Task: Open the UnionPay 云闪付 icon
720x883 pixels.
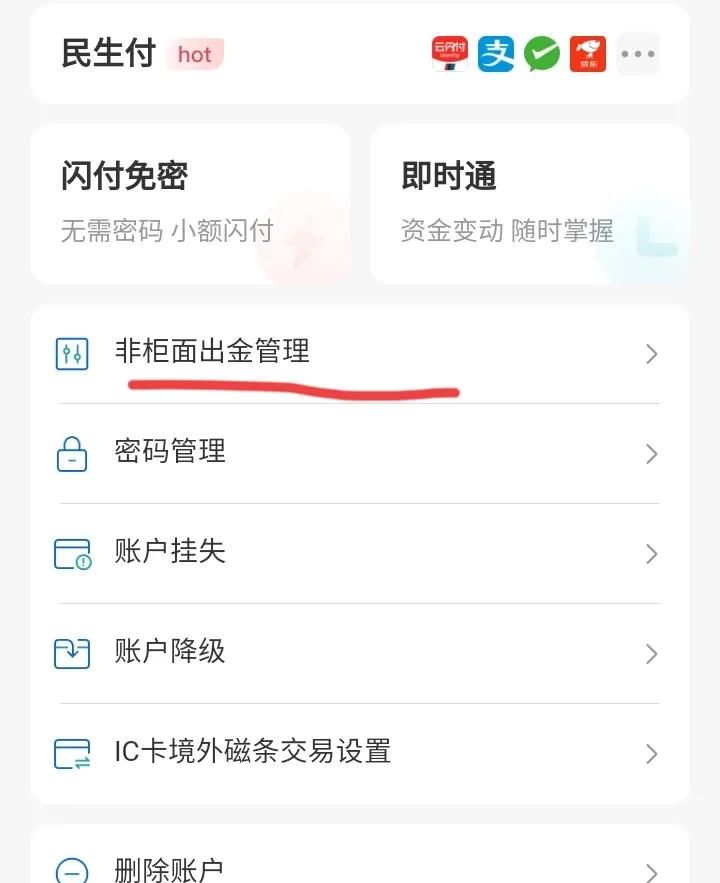Action: [450, 55]
